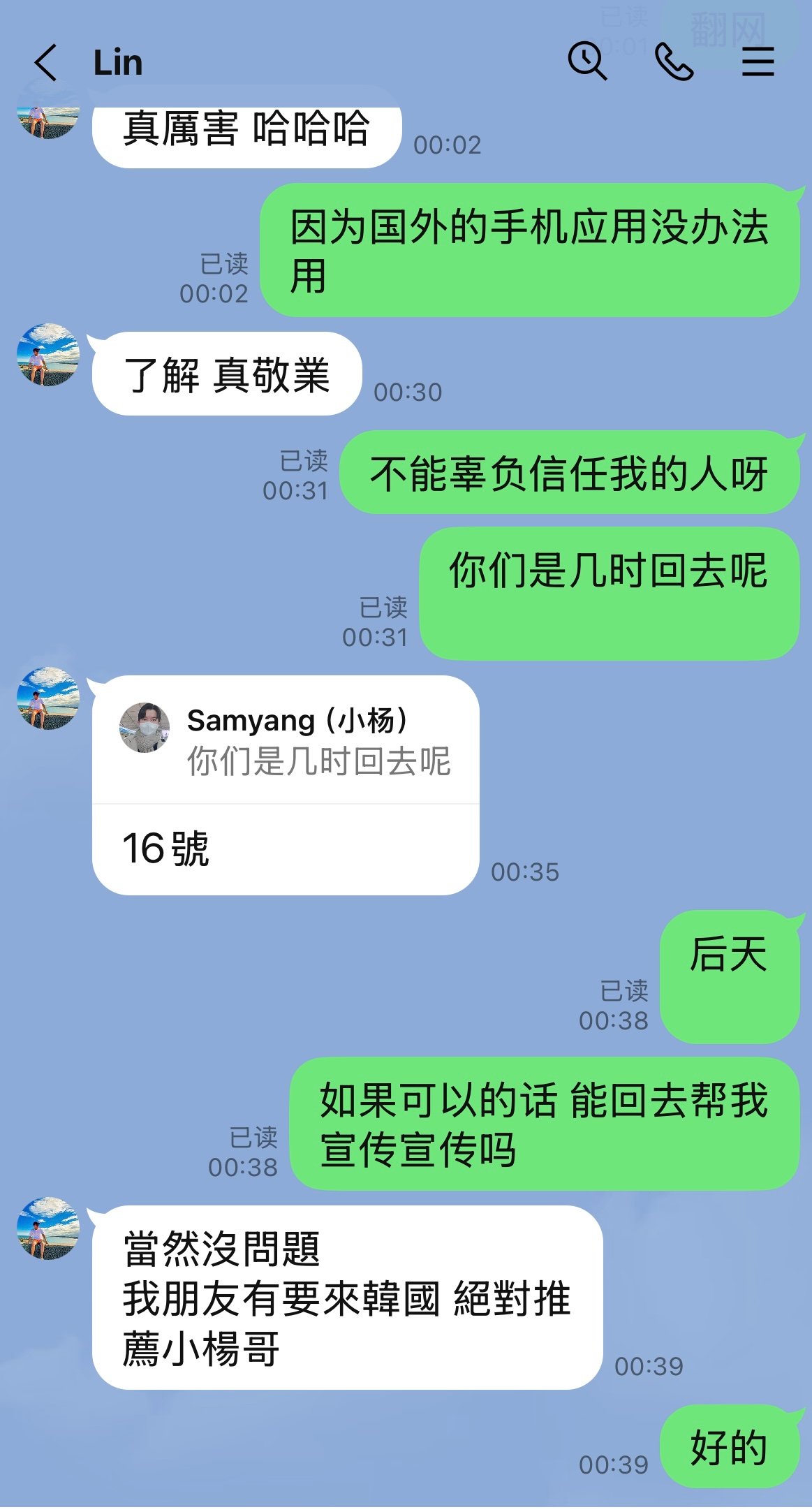Start a voice call with Lin

[x=673, y=62]
